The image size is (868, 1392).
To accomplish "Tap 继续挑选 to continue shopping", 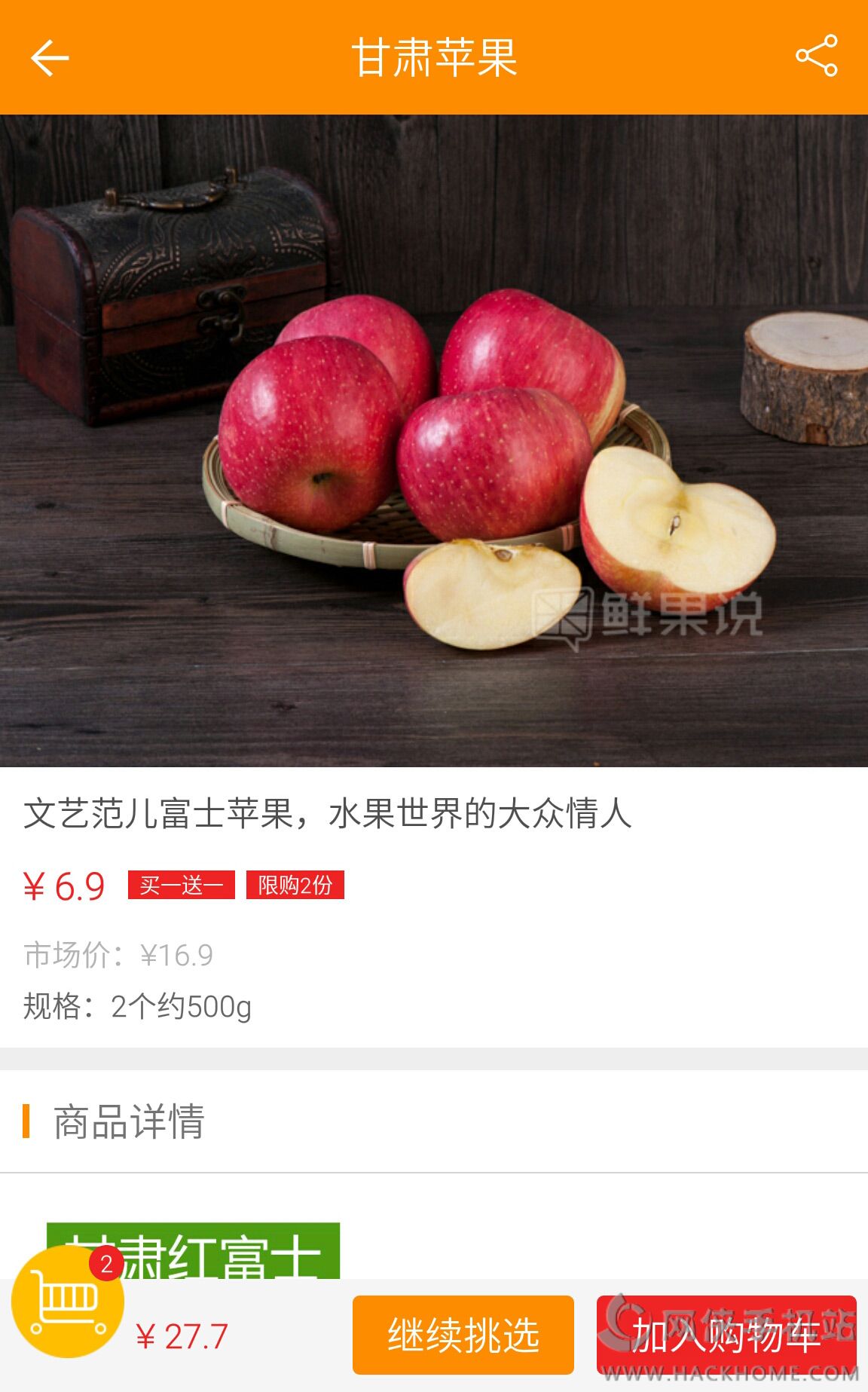I will [463, 1335].
